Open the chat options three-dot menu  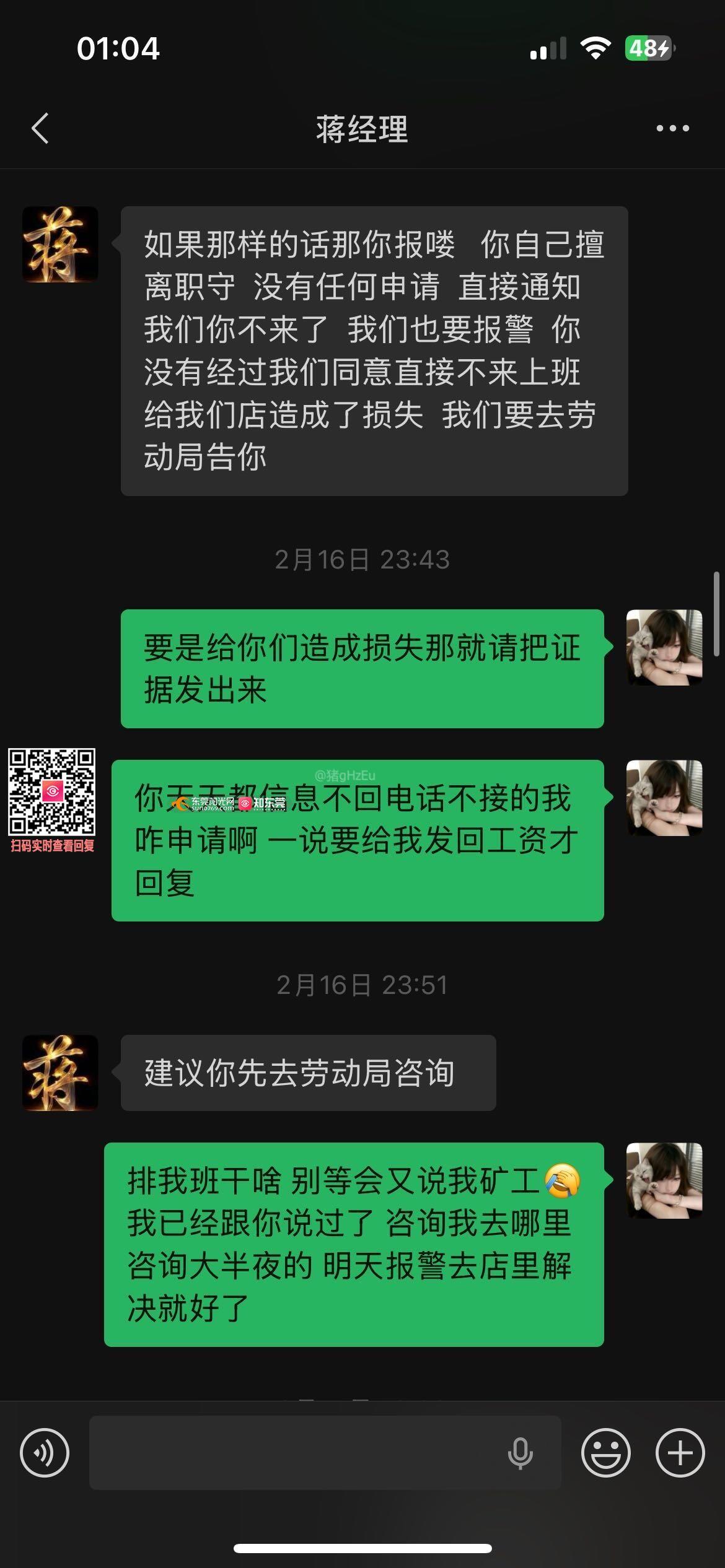tap(672, 128)
